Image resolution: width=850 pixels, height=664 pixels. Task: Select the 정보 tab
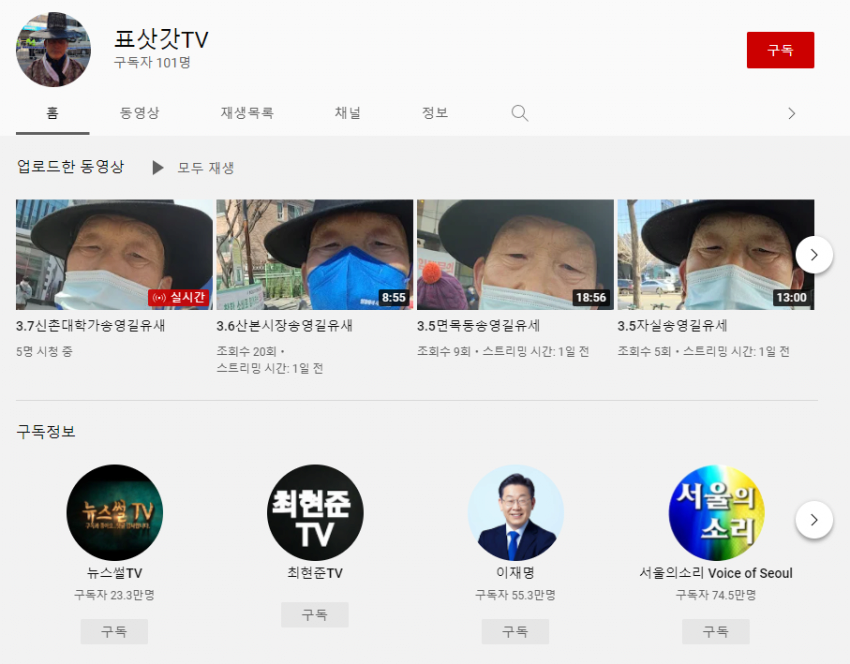[x=434, y=113]
